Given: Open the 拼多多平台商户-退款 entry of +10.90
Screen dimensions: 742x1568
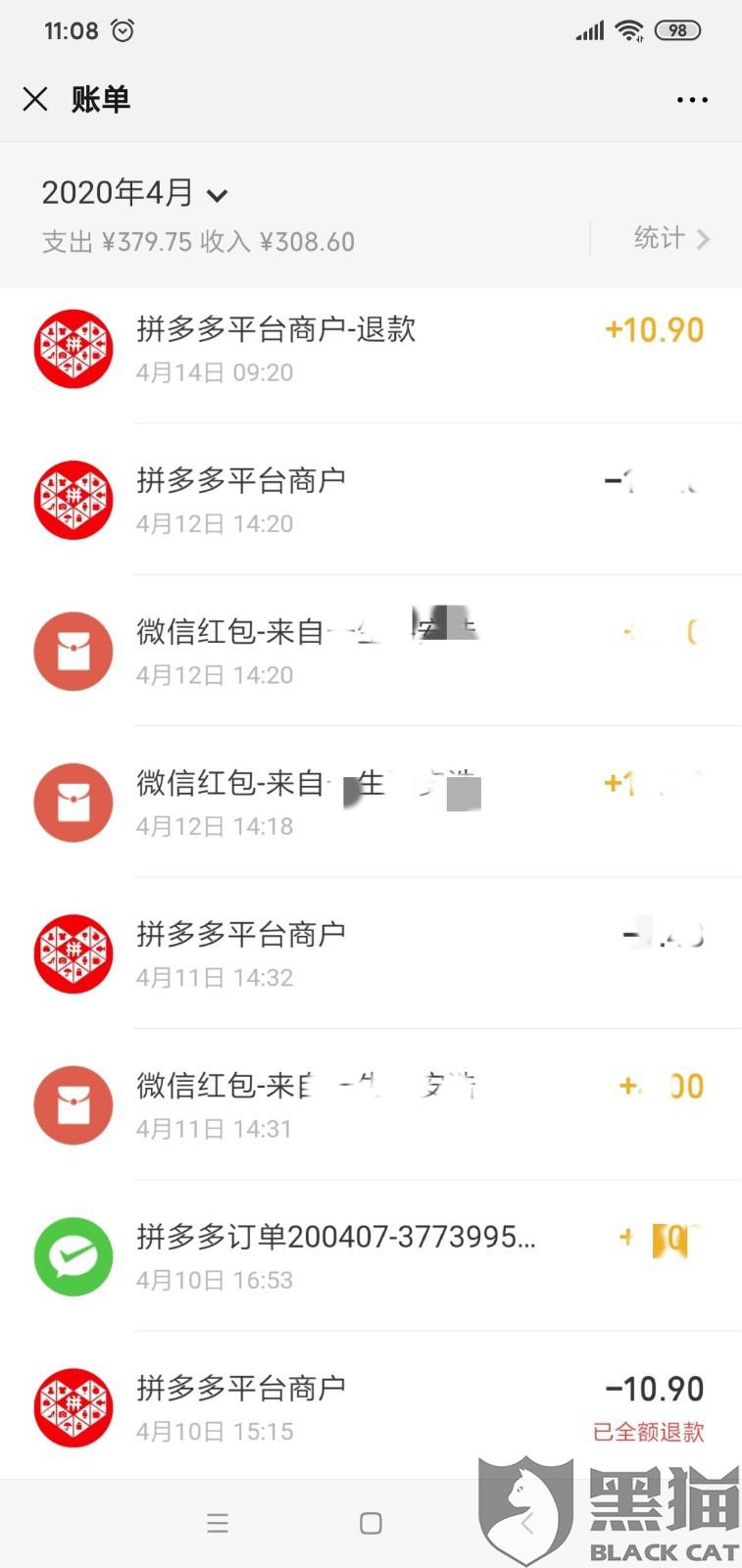Looking at the screenshot, I should [372, 349].
